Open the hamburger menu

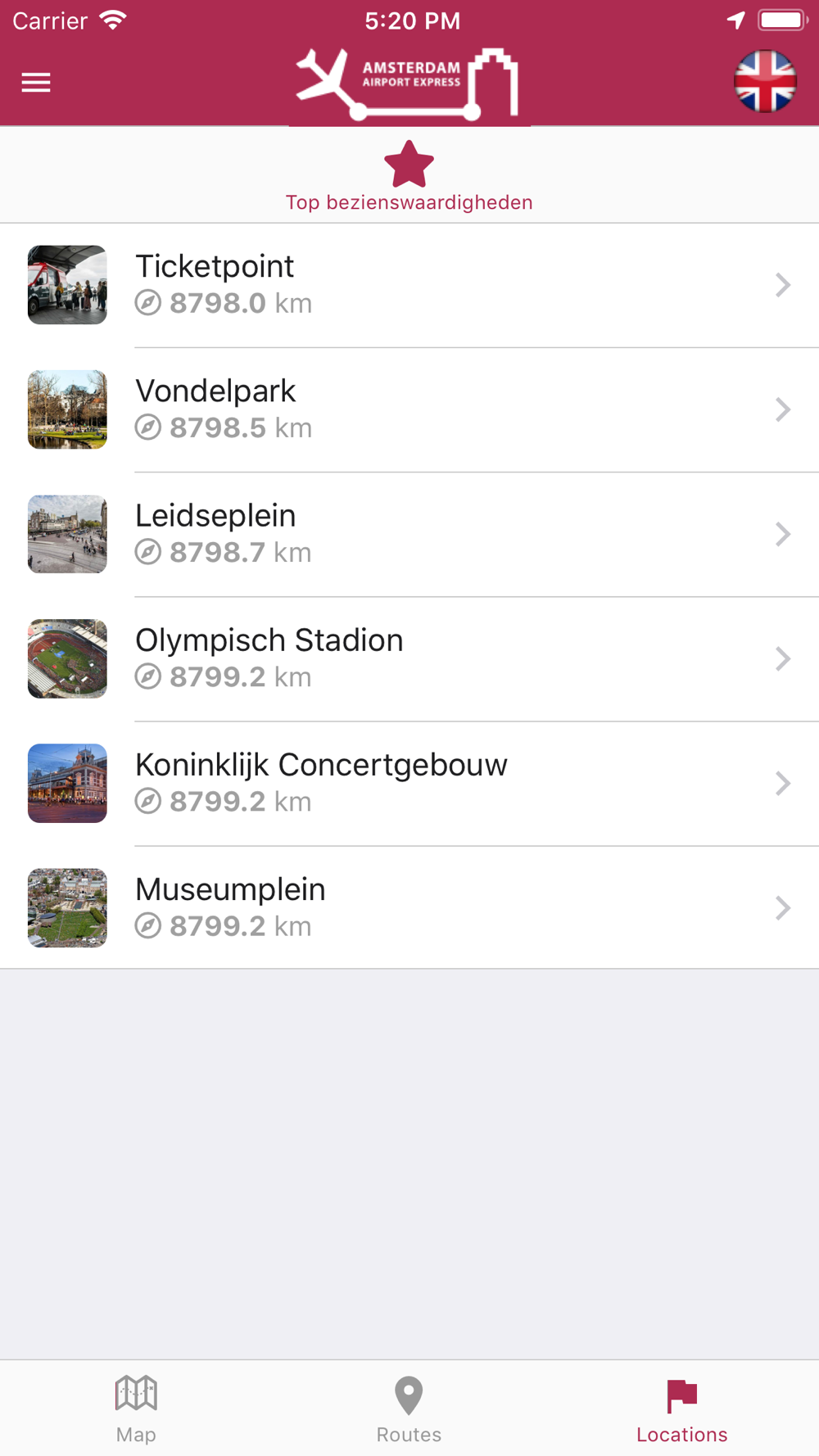click(36, 83)
